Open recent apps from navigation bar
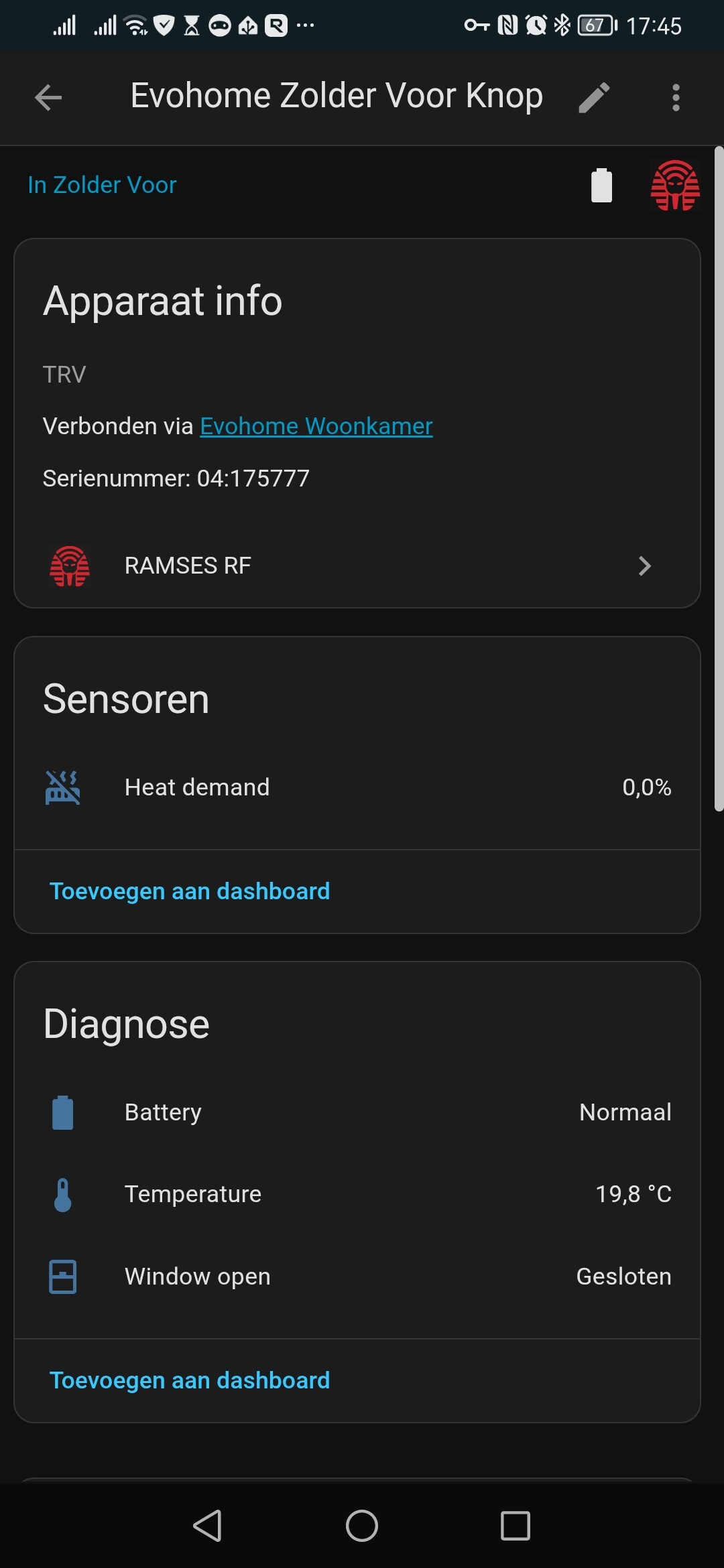The width and height of the screenshot is (724, 1568). (x=516, y=1526)
